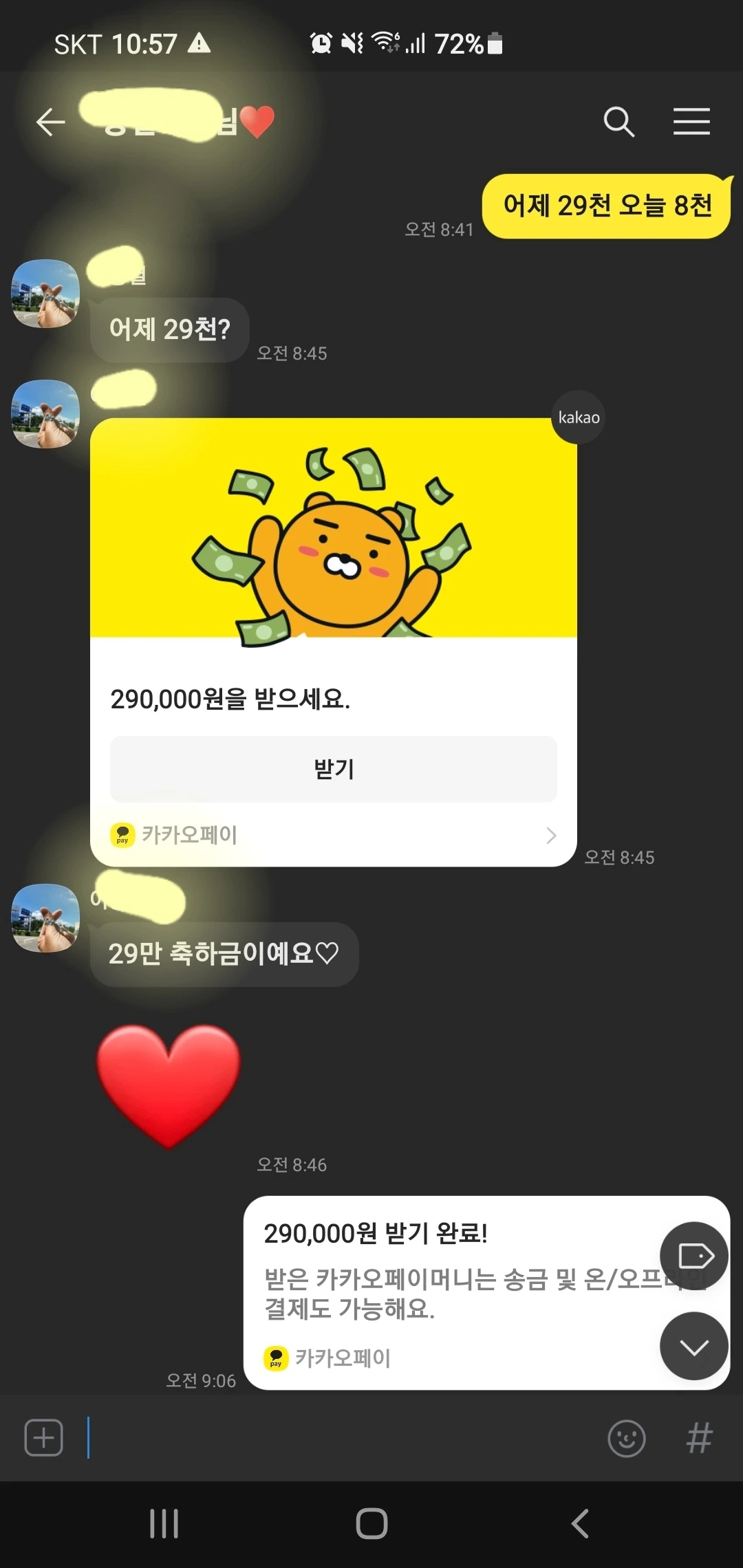This screenshot has height=1568, width=743.
Task: Open the hashtag search button
Action: point(699,1438)
